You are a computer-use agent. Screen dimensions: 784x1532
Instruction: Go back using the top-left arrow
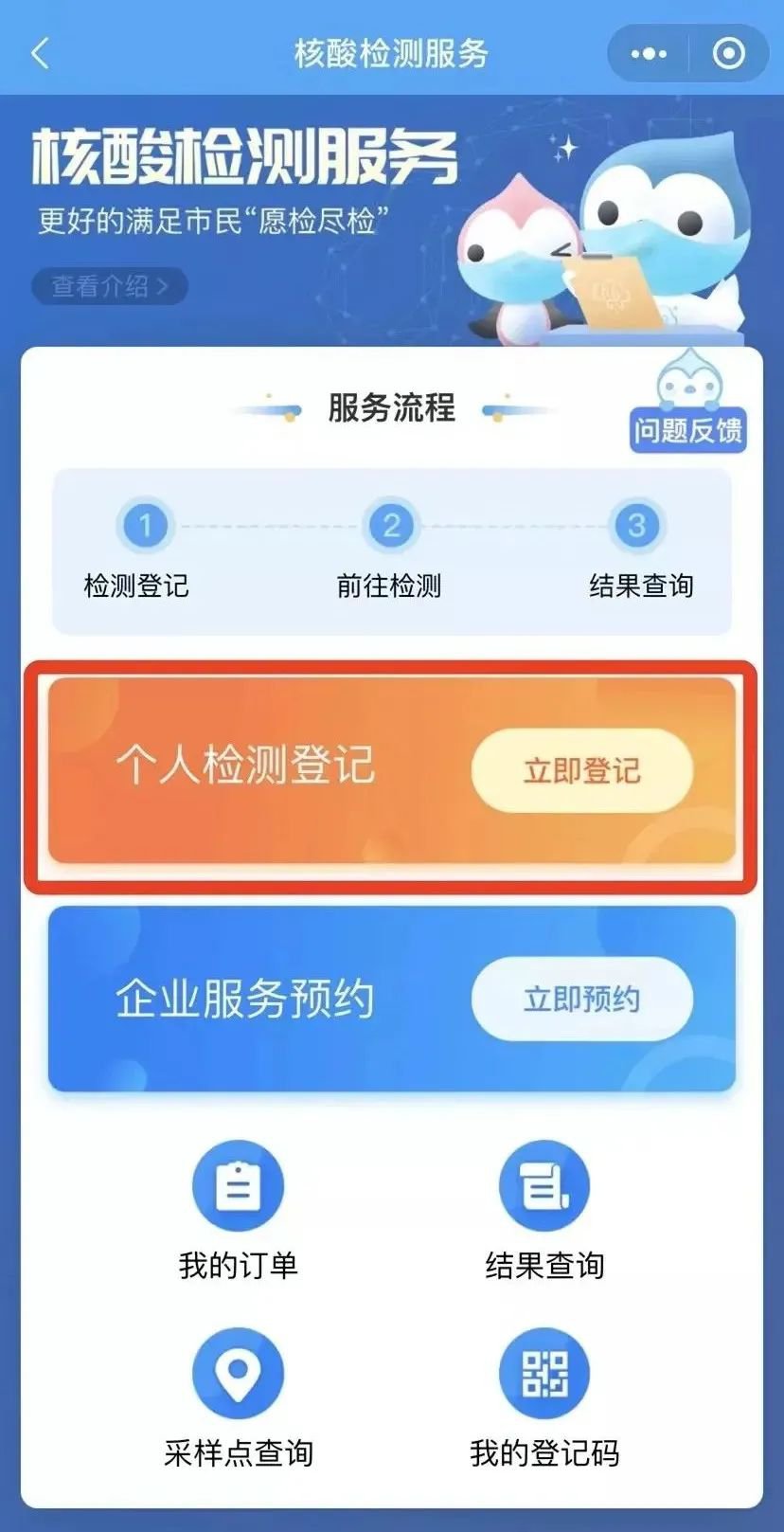pyautogui.click(x=40, y=54)
